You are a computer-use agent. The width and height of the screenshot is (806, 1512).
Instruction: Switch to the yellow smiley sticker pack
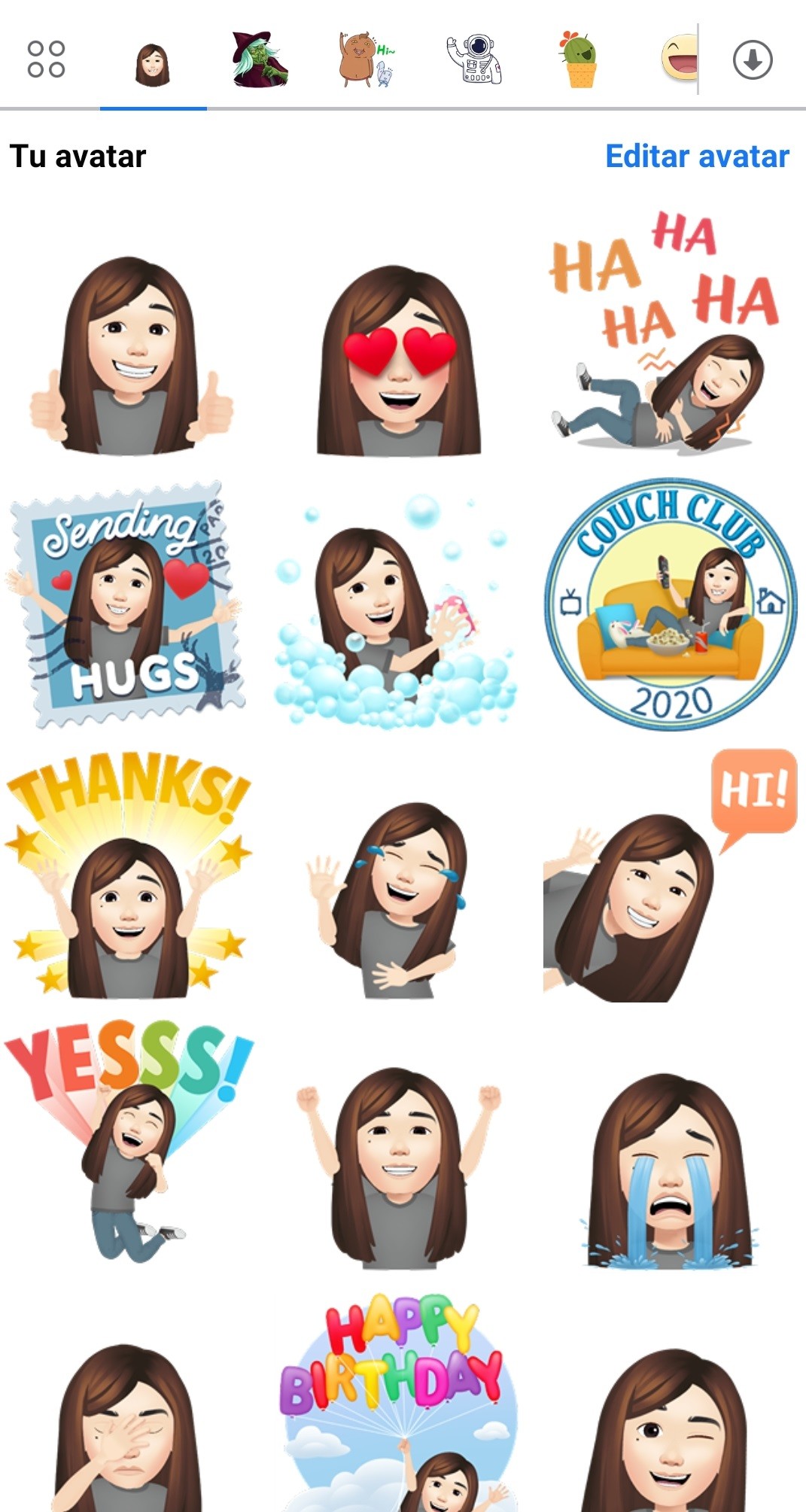pyautogui.click(x=679, y=59)
